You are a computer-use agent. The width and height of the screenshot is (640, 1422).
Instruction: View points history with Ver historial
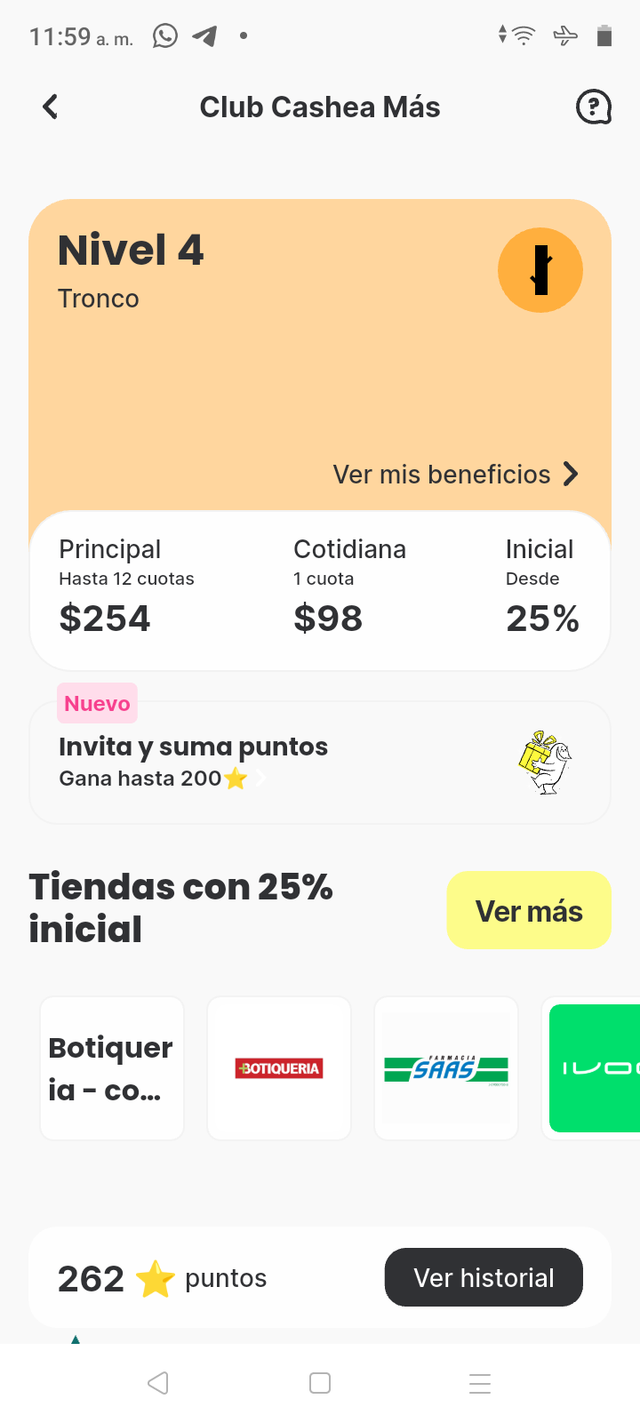click(483, 1278)
